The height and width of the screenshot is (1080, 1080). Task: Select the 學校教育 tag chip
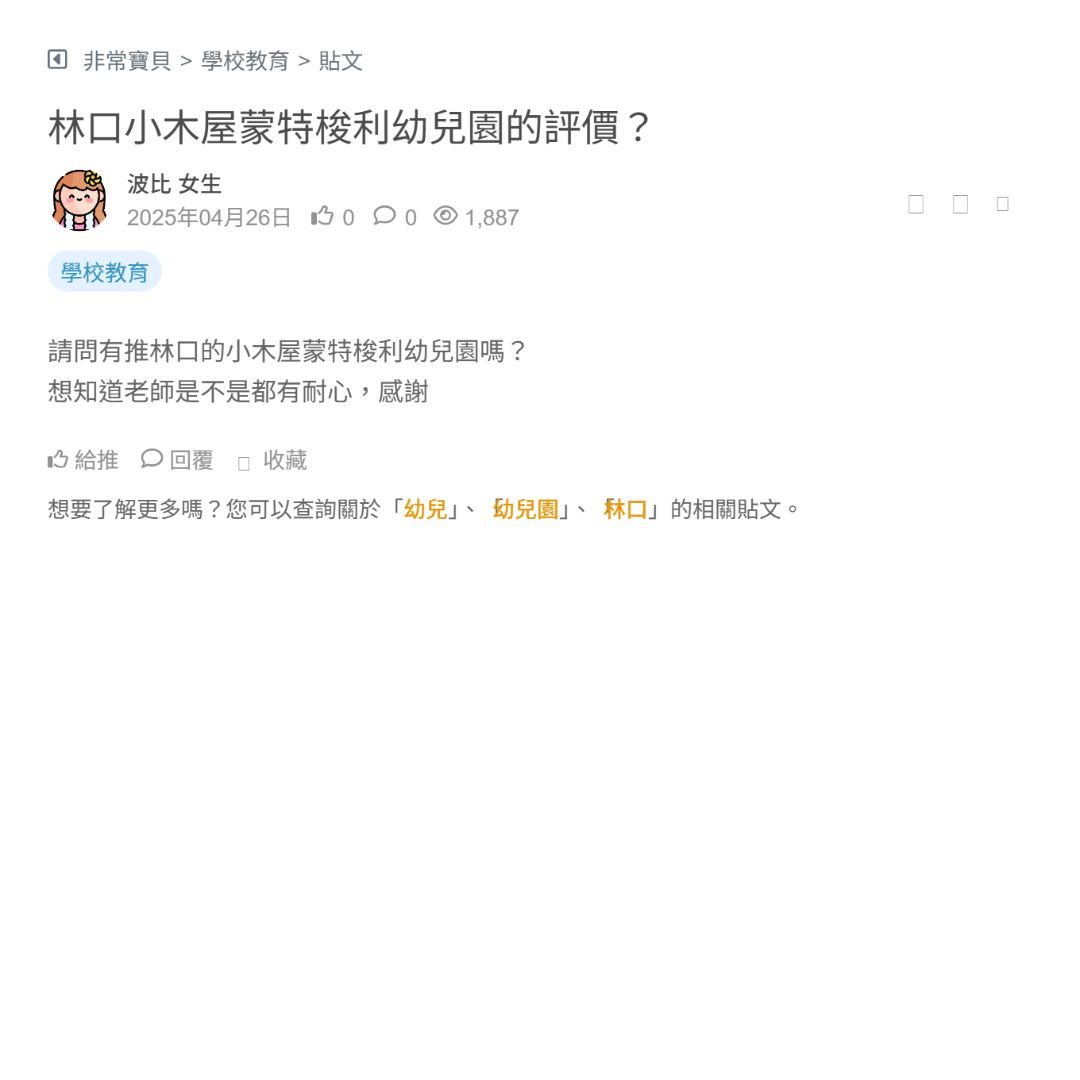pos(105,272)
